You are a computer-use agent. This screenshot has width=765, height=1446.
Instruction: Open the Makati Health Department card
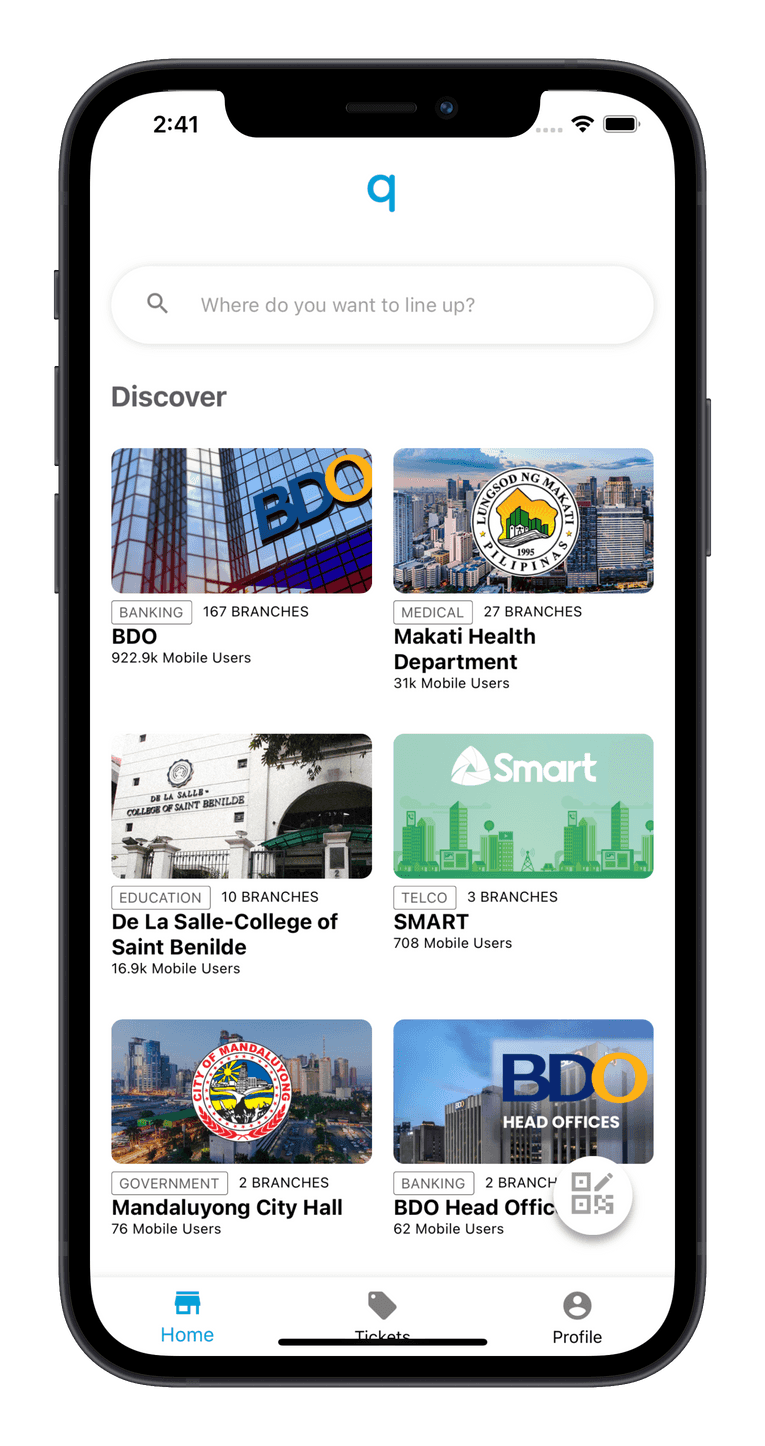[523, 521]
